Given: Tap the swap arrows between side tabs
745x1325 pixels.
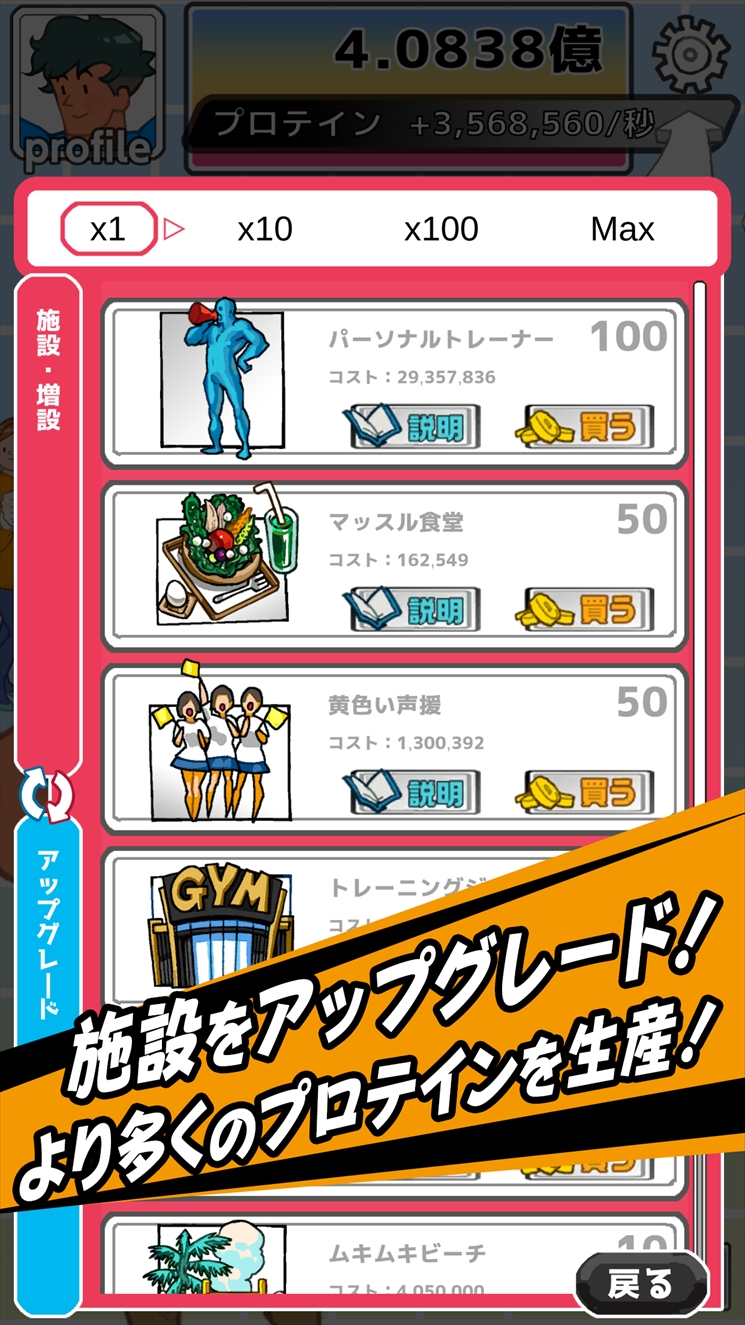Looking at the screenshot, I should [x=47, y=795].
